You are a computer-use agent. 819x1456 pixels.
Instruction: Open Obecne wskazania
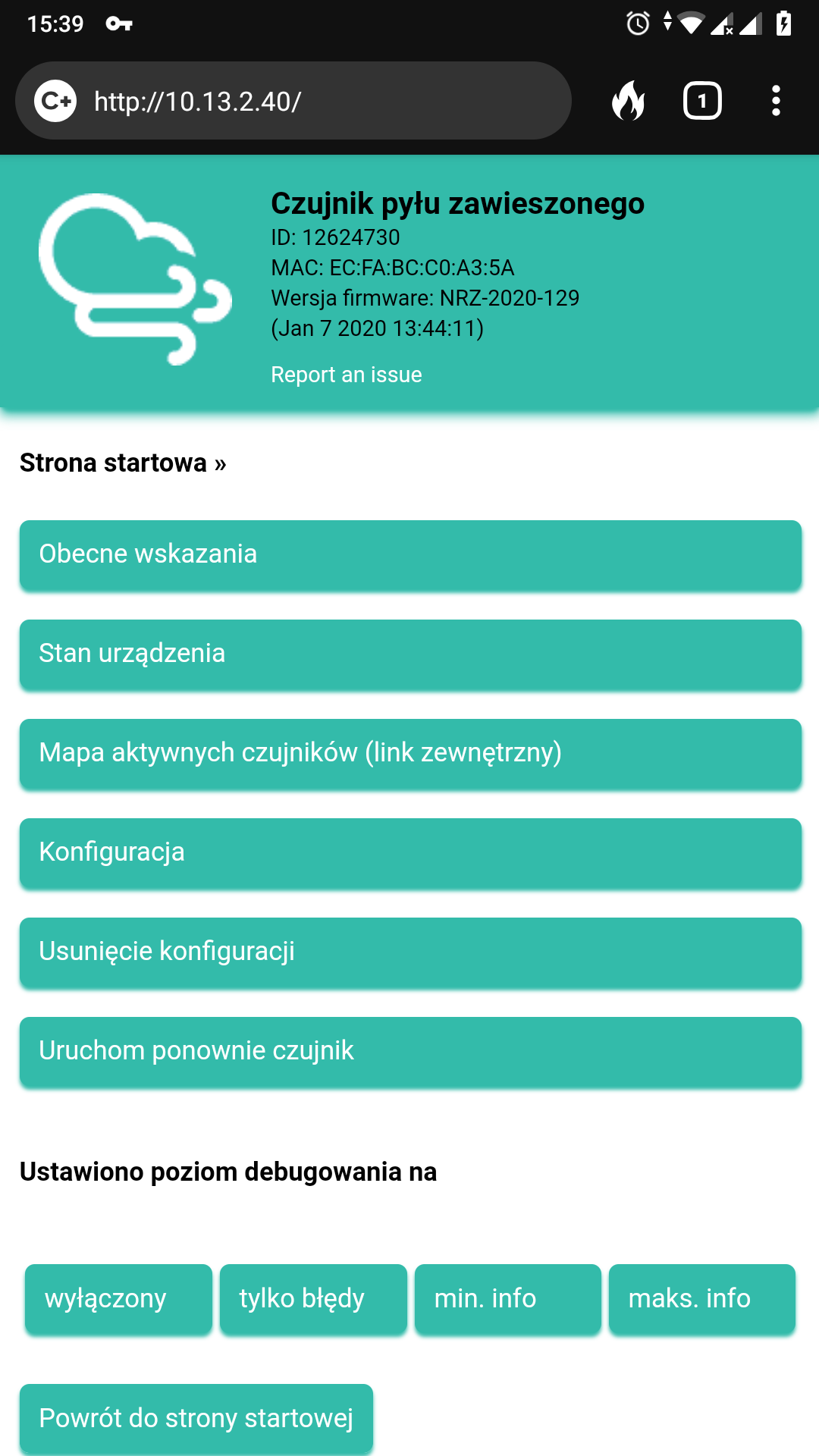tap(410, 555)
